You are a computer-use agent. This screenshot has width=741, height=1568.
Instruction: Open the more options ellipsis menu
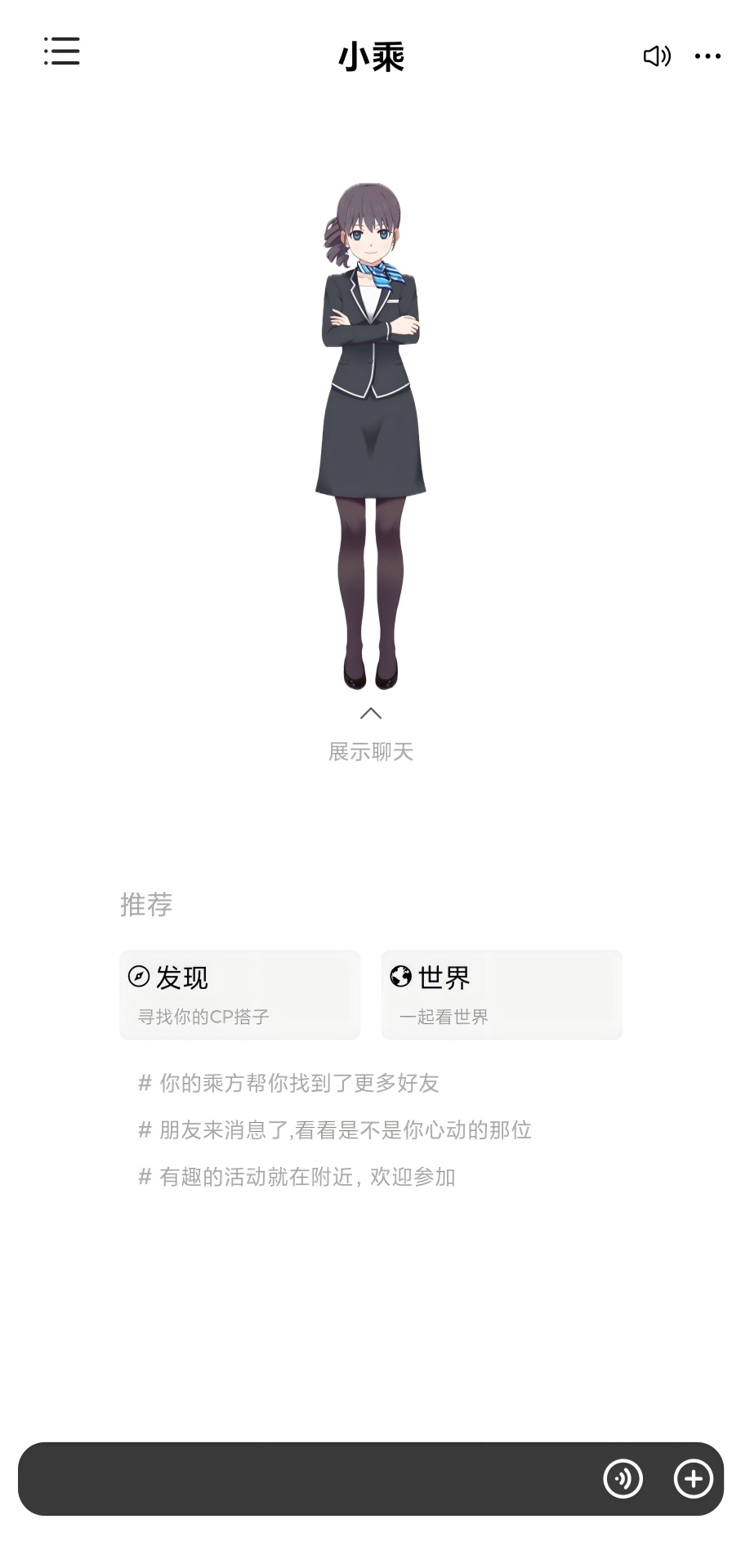tap(708, 56)
